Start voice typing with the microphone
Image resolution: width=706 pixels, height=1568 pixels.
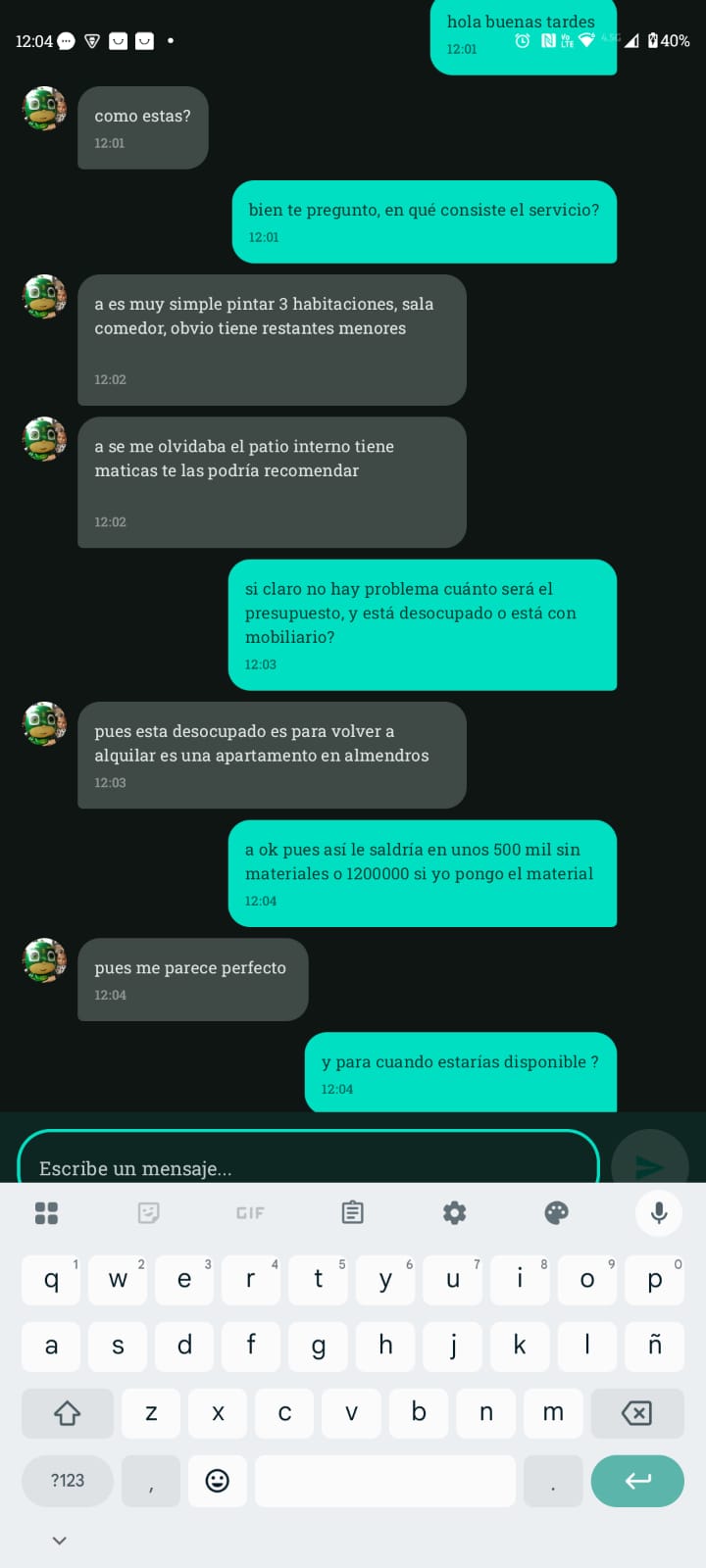pos(659,1213)
